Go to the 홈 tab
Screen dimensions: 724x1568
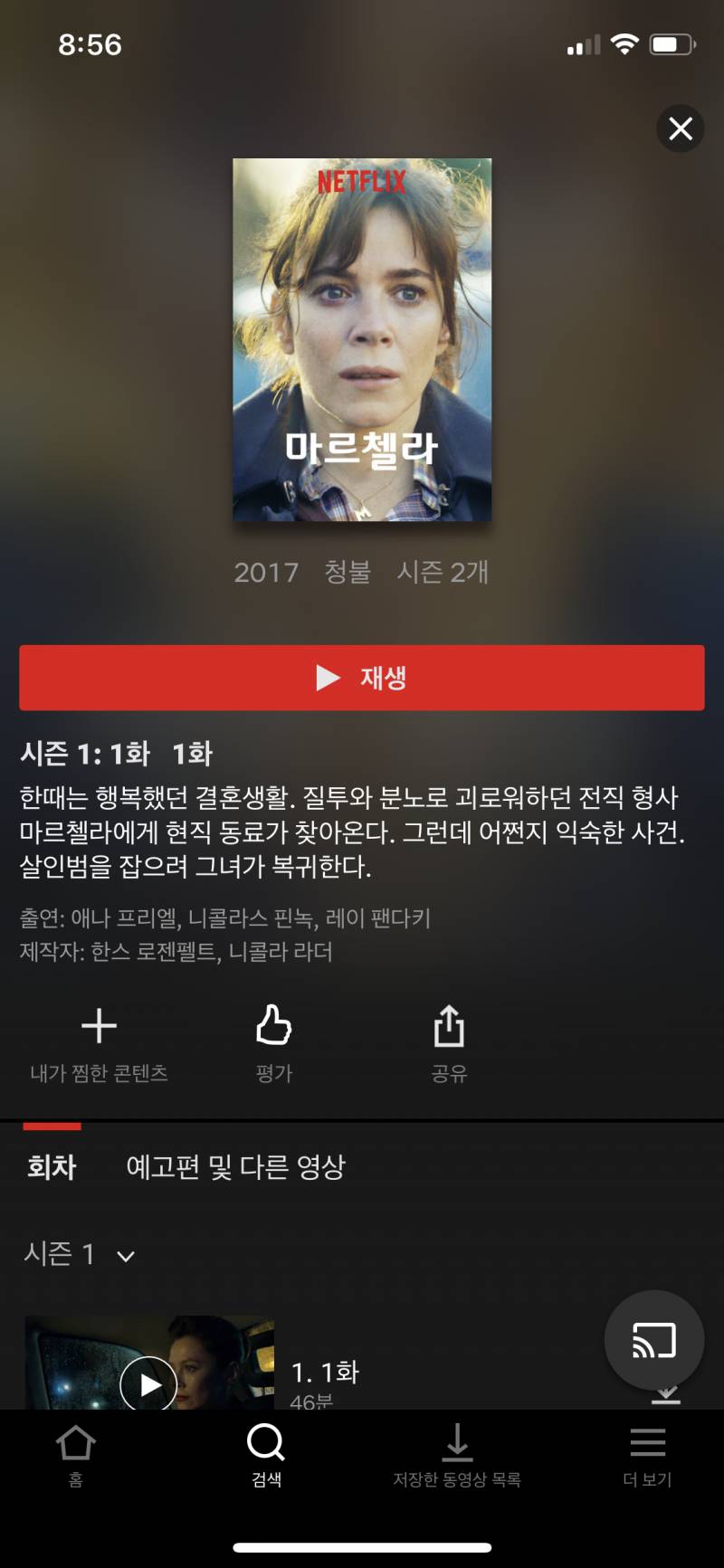tap(76, 1456)
